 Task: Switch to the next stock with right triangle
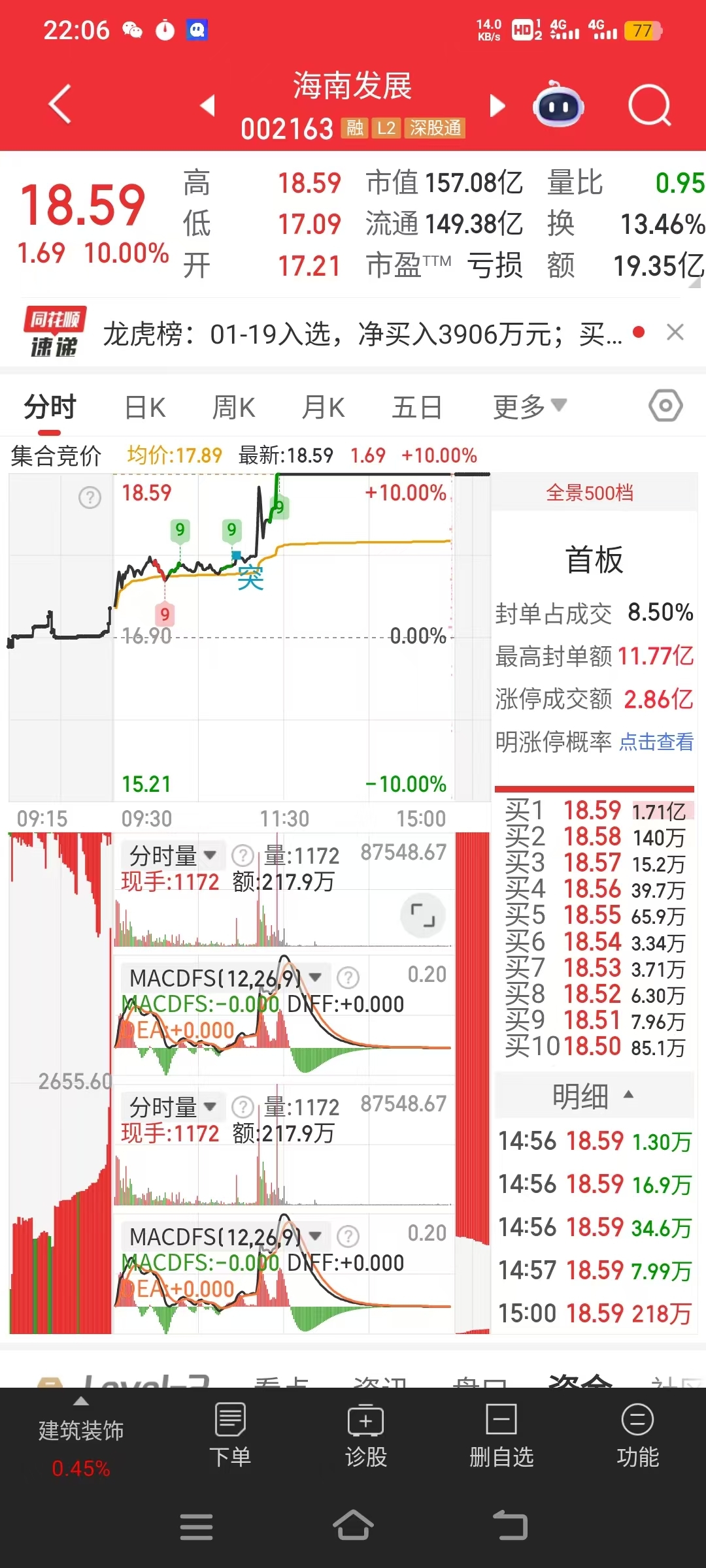497,105
